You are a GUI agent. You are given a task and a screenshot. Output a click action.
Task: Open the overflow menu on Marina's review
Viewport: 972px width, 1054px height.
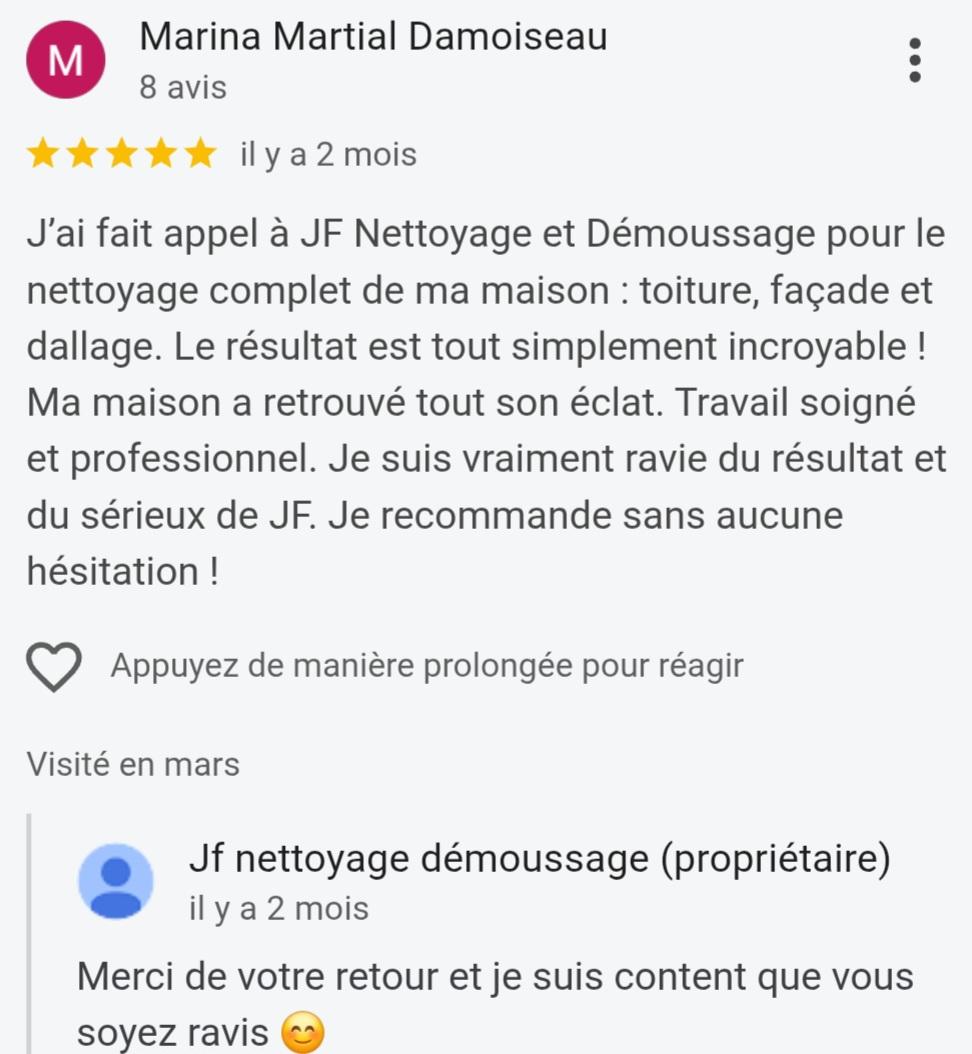(x=914, y=61)
